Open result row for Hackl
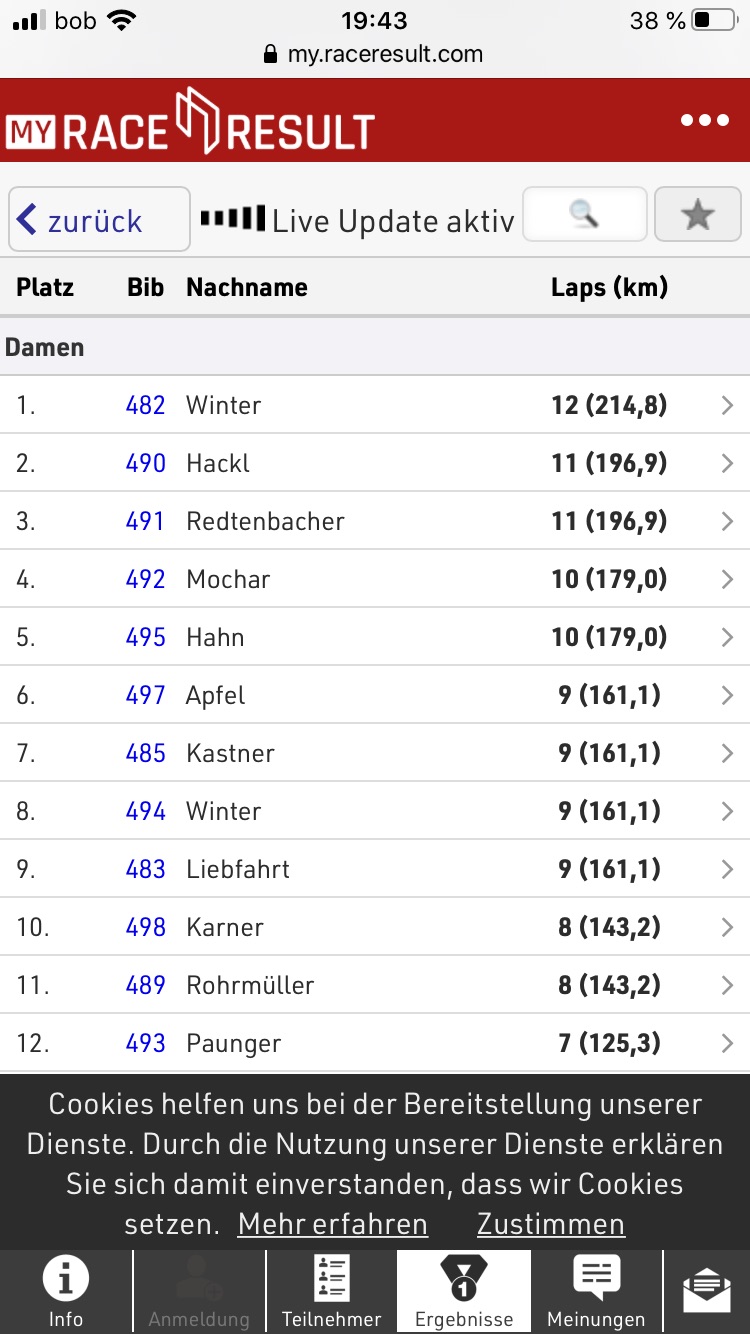750x1334 pixels. [374, 463]
